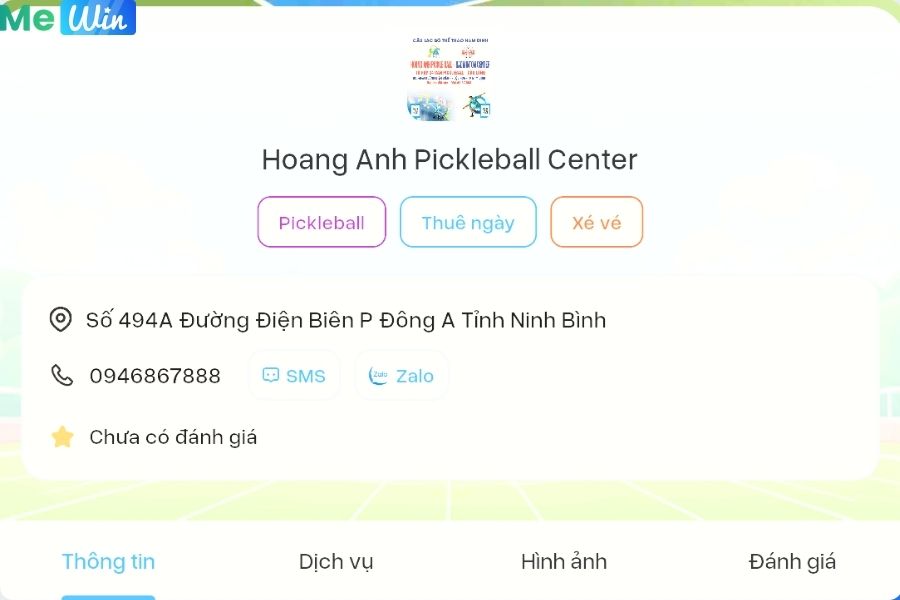The width and height of the screenshot is (900, 600).
Task: Choose the Xé vé chip
Action: click(596, 222)
